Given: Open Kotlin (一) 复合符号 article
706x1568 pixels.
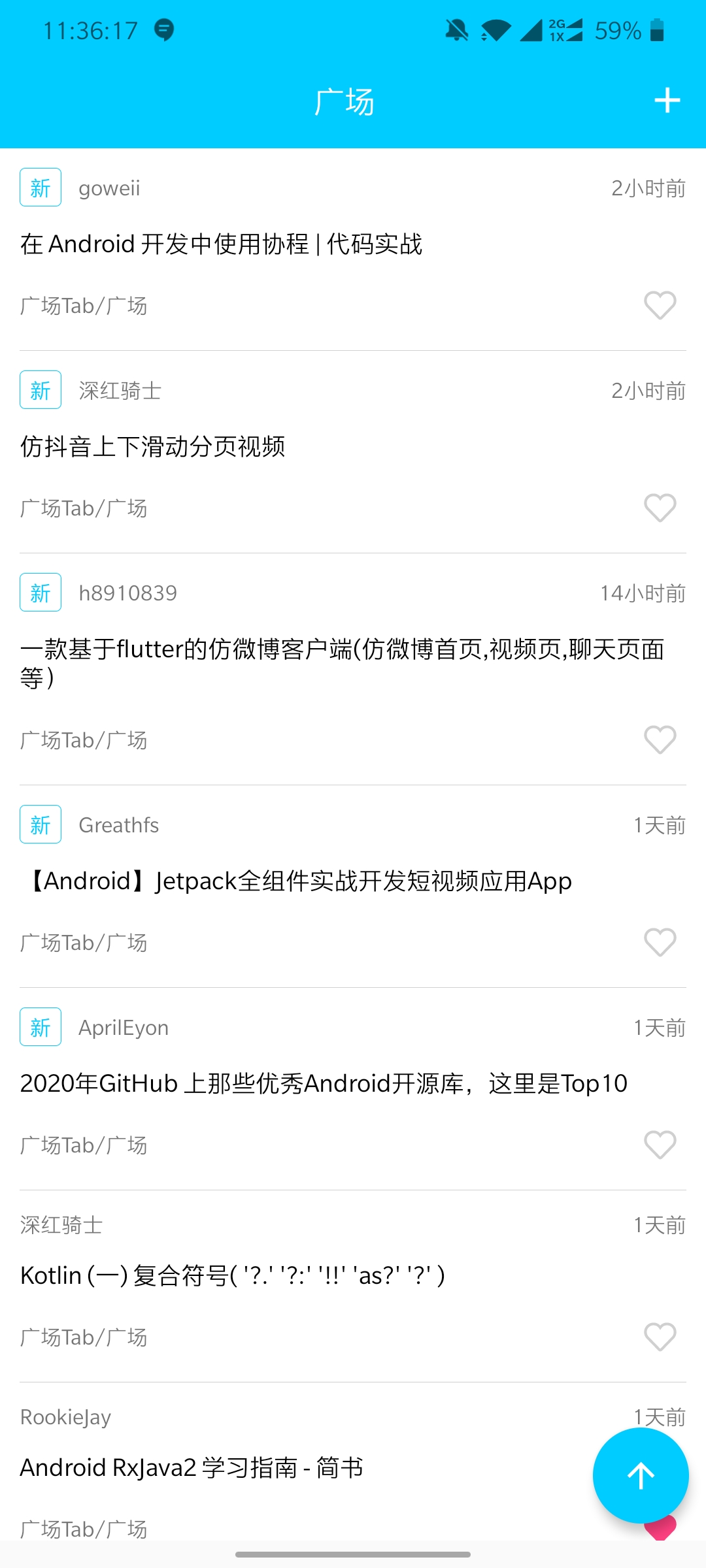Looking at the screenshot, I should point(232,1276).
